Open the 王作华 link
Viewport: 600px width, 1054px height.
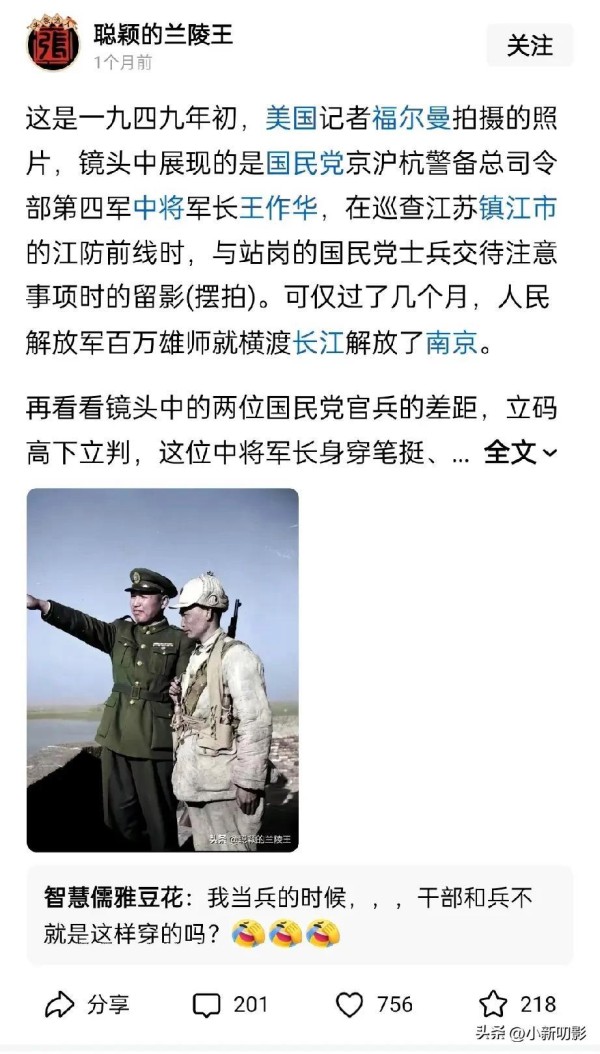(278, 208)
